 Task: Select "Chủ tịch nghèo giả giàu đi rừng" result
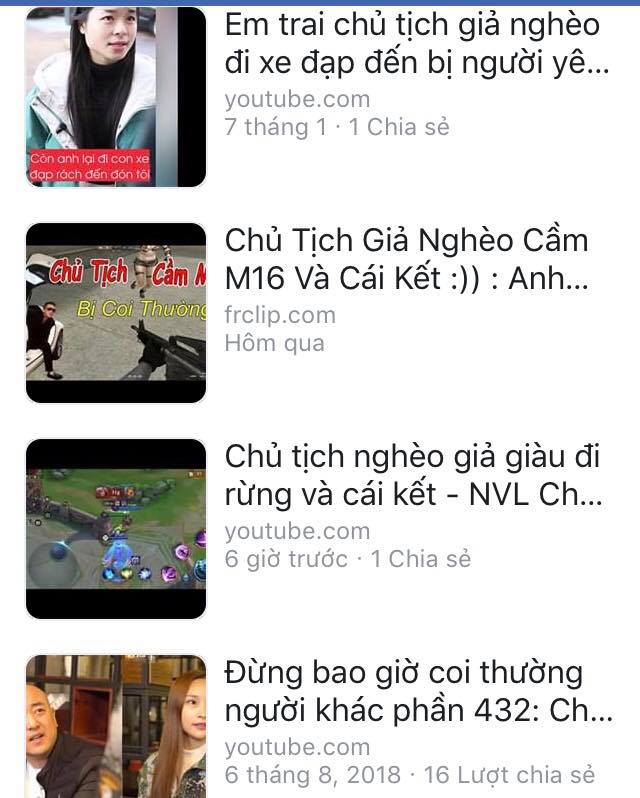click(412, 475)
